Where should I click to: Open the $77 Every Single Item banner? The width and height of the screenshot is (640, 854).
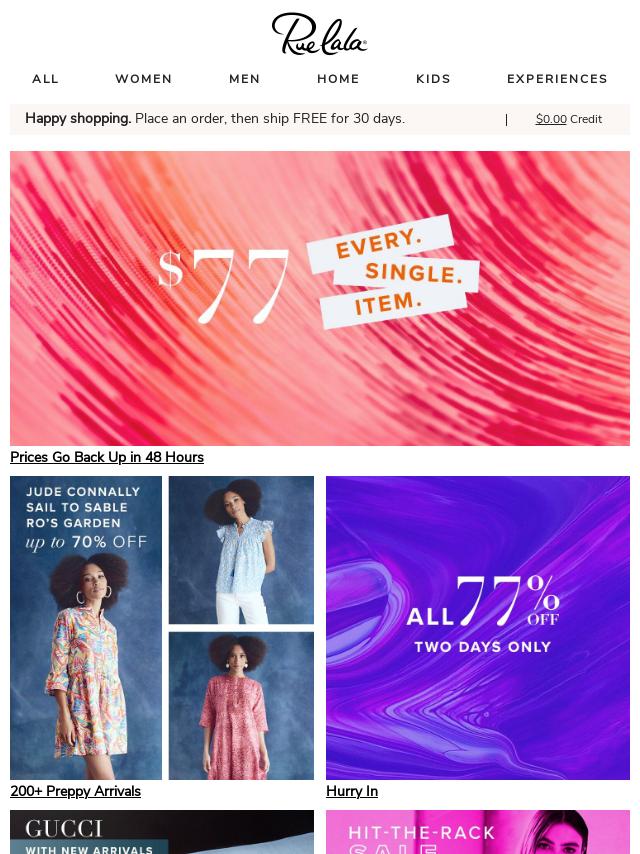coord(320,298)
